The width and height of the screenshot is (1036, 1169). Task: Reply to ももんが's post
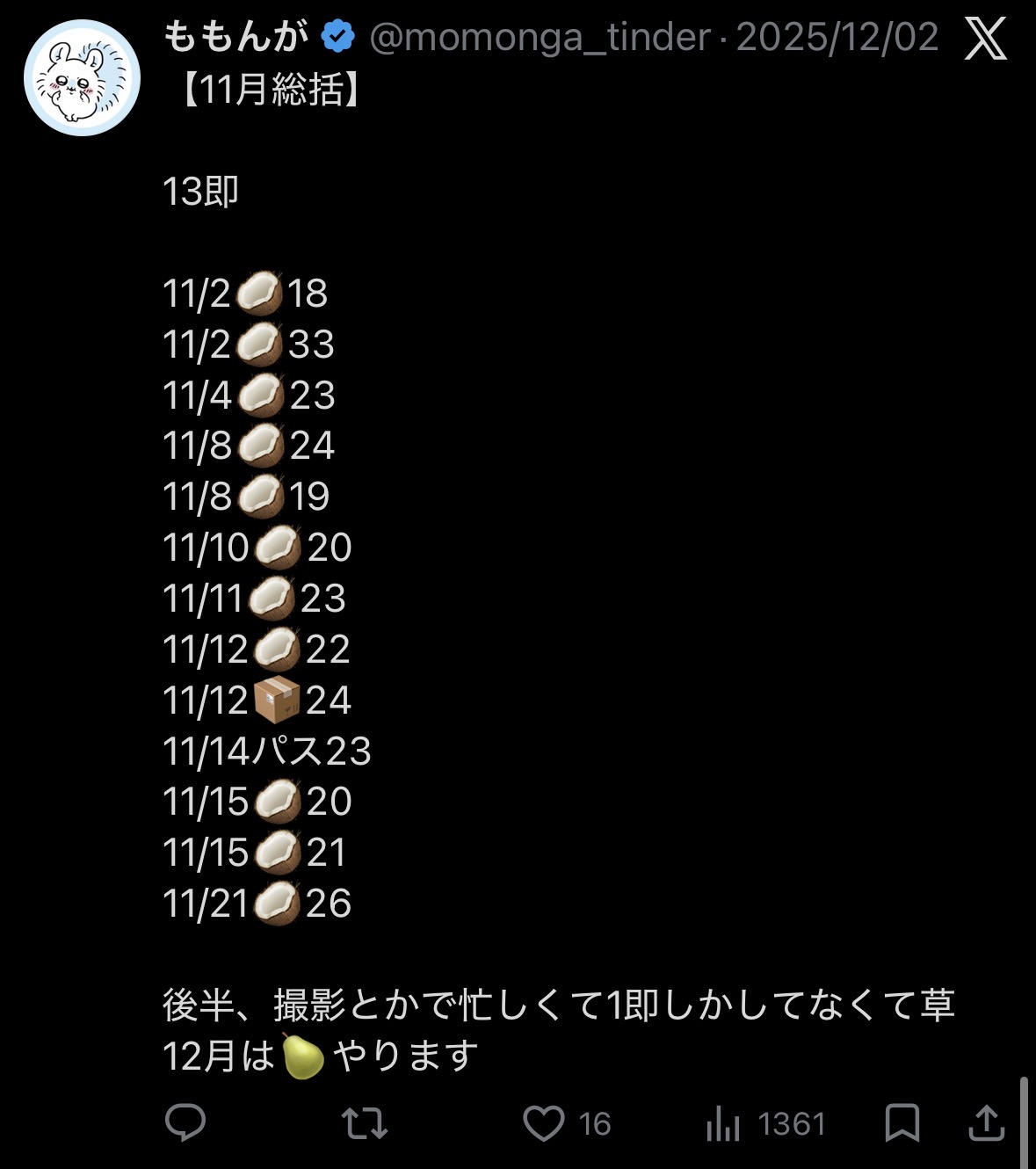tap(185, 1122)
